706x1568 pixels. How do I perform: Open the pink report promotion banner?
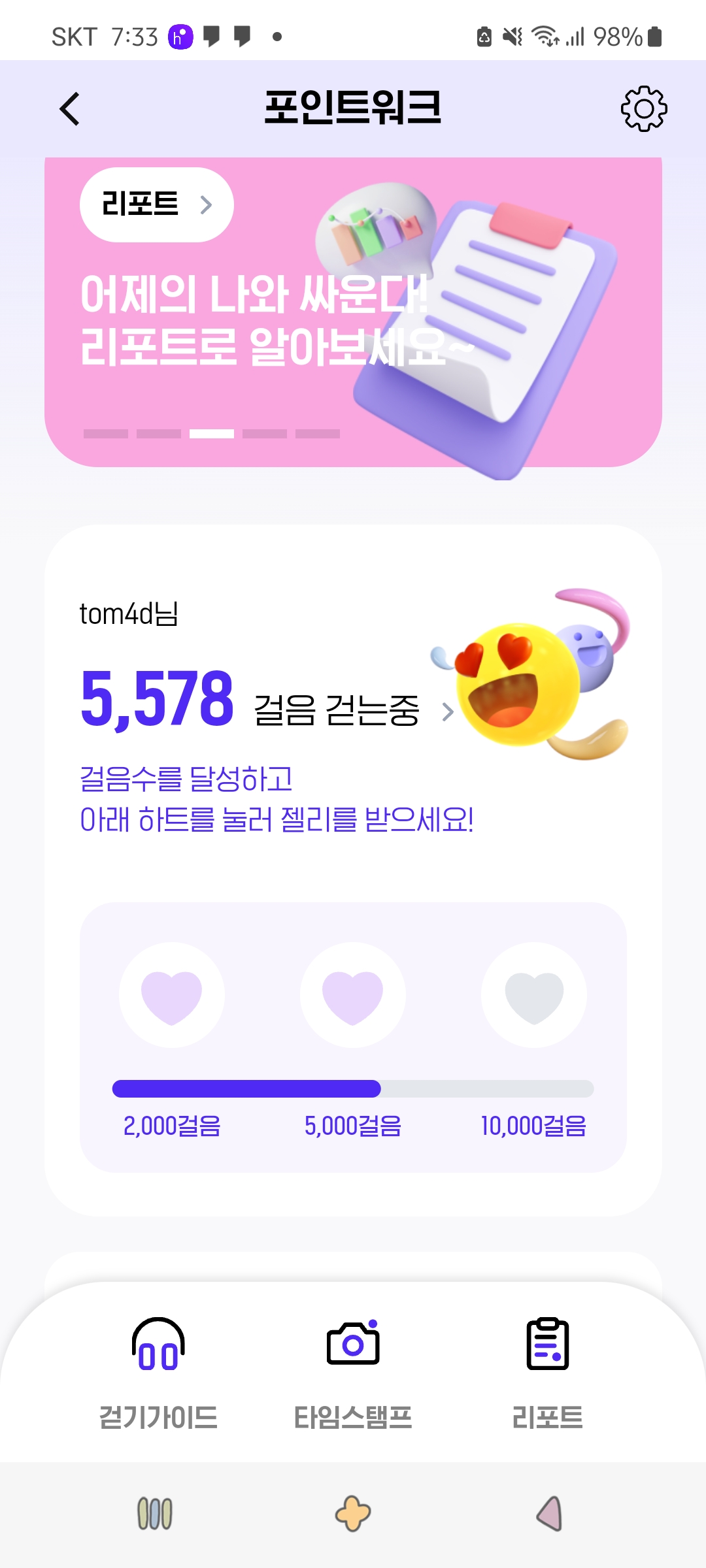pyautogui.click(x=353, y=366)
